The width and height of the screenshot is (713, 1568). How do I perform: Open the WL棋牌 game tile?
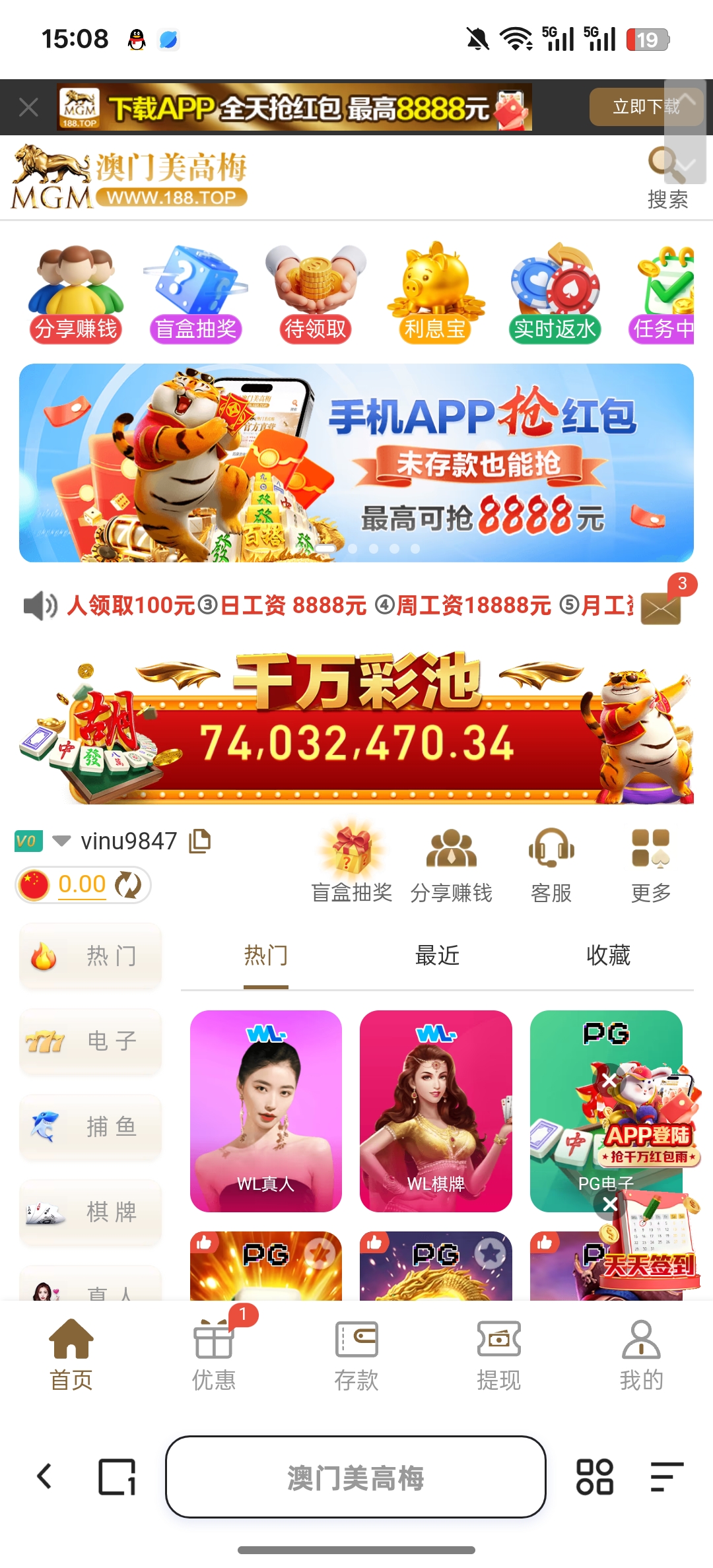pyautogui.click(x=436, y=1111)
